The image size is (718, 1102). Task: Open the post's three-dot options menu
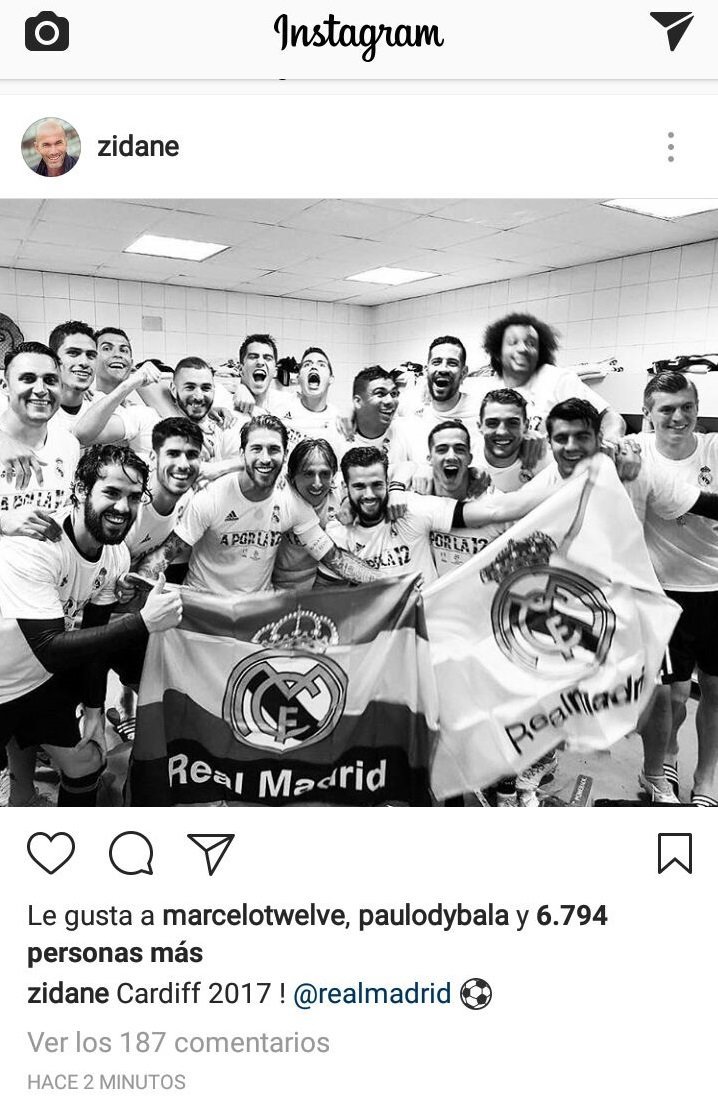point(670,148)
